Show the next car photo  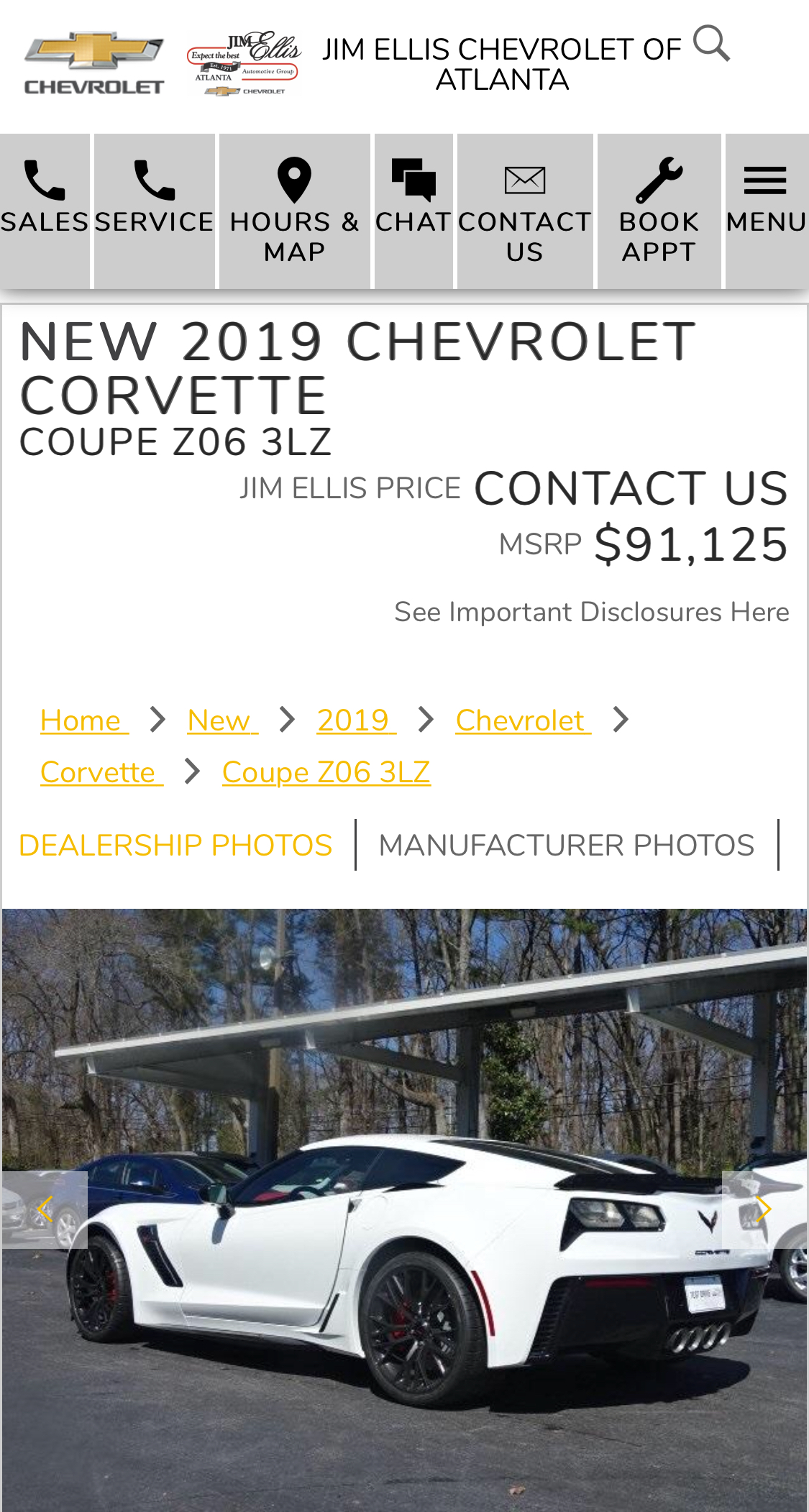[764, 1209]
